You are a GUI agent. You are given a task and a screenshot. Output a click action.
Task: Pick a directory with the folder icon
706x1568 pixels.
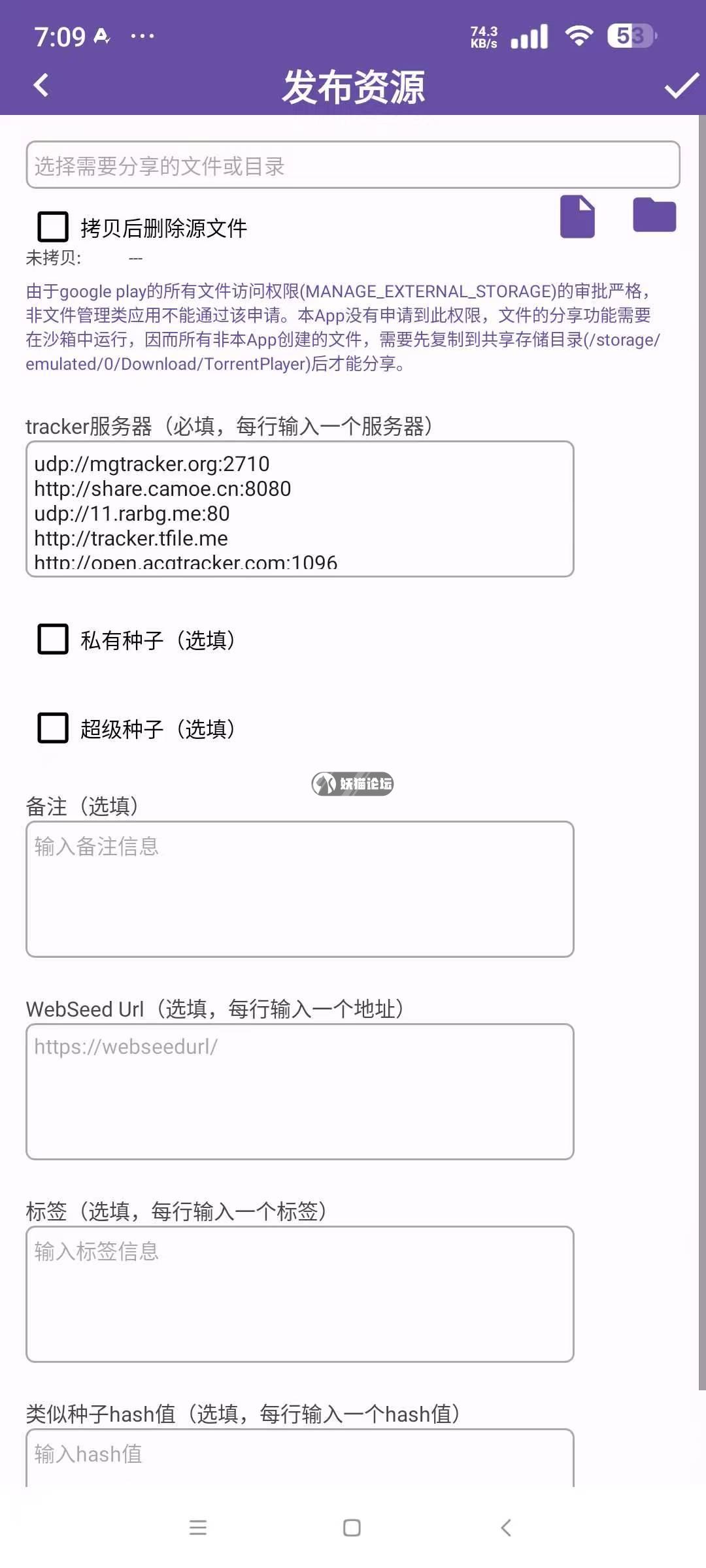654,215
